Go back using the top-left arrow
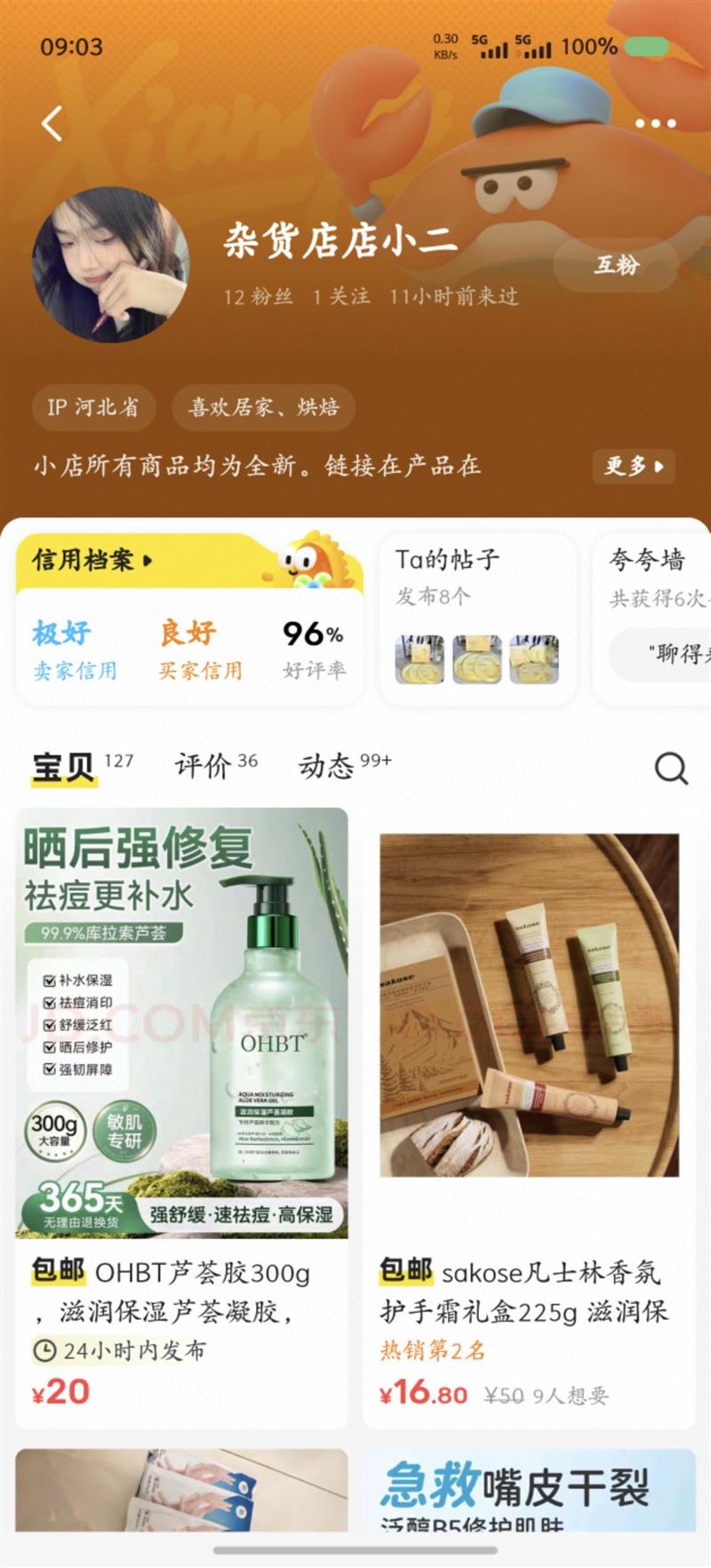 (52, 124)
